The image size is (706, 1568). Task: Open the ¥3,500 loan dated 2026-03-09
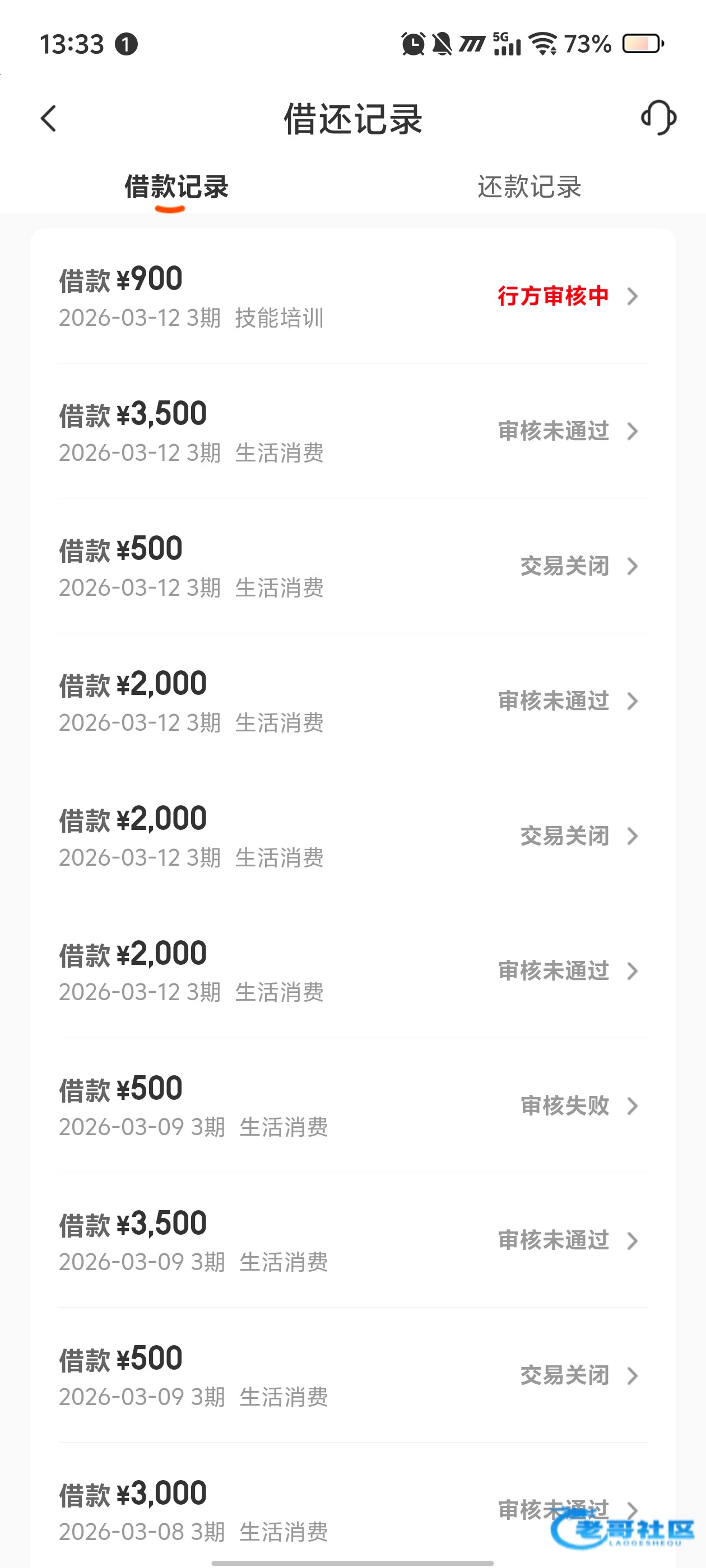352,1241
